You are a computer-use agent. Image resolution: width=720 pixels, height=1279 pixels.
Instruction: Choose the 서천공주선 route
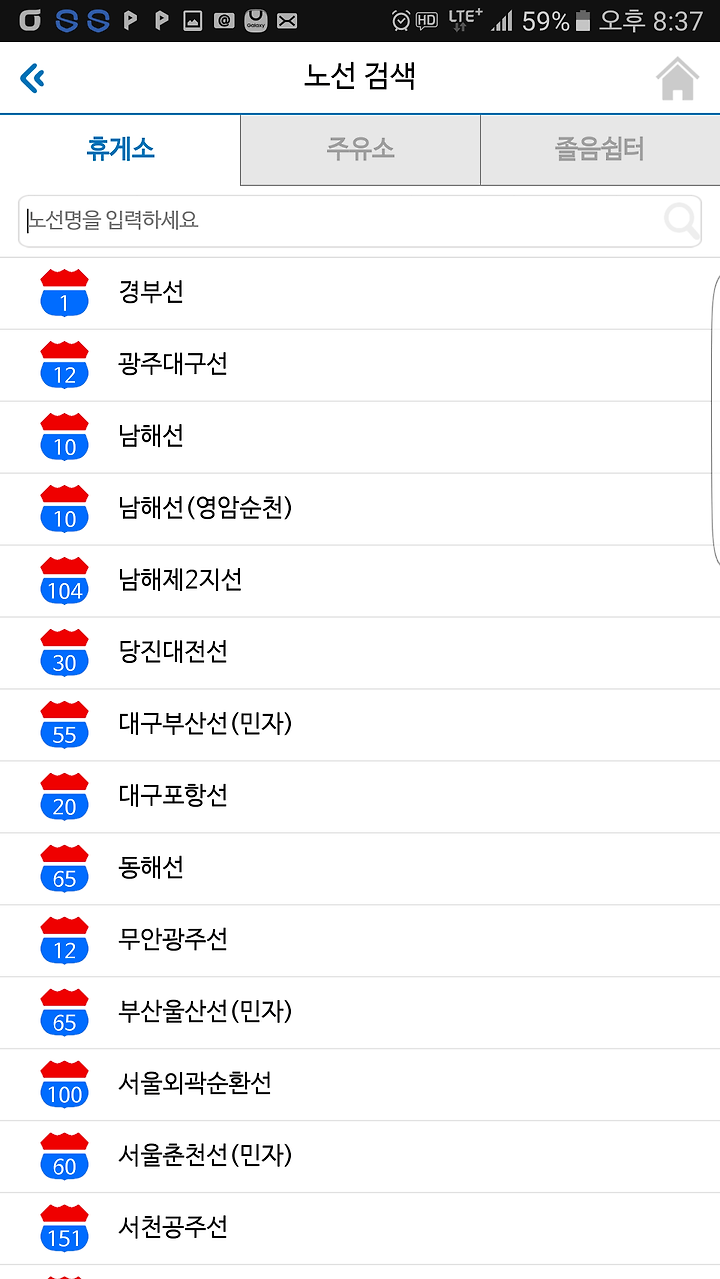(x=360, y=1229)
